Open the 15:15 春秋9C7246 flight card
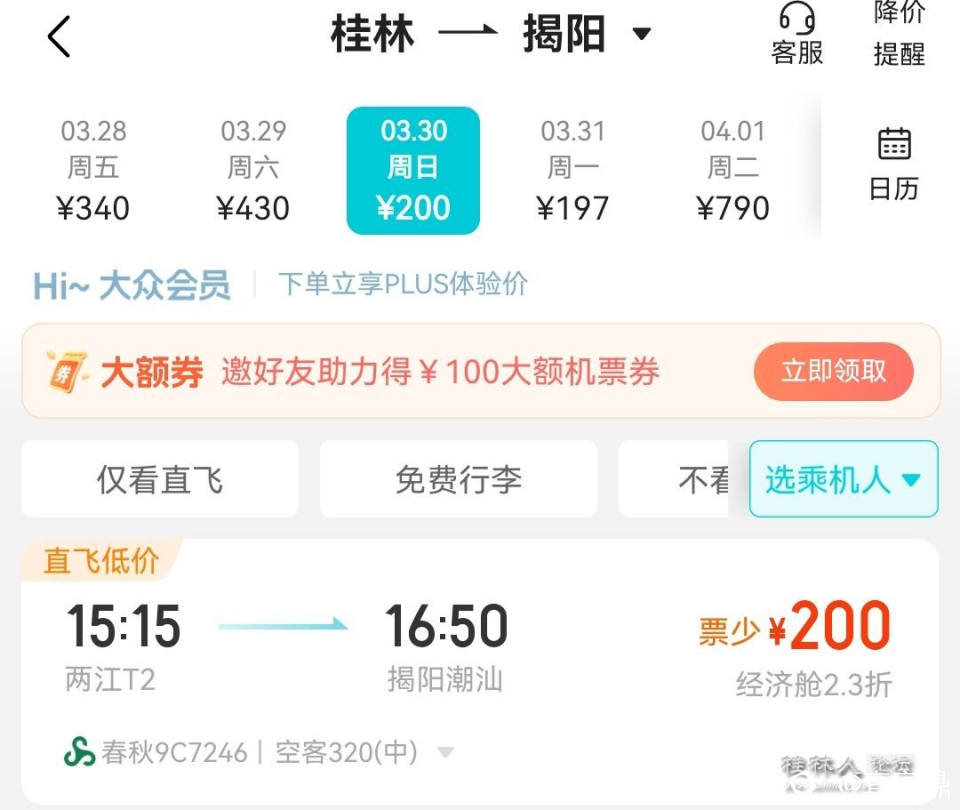Screen dimensions: 960x810 click(480, 650)
